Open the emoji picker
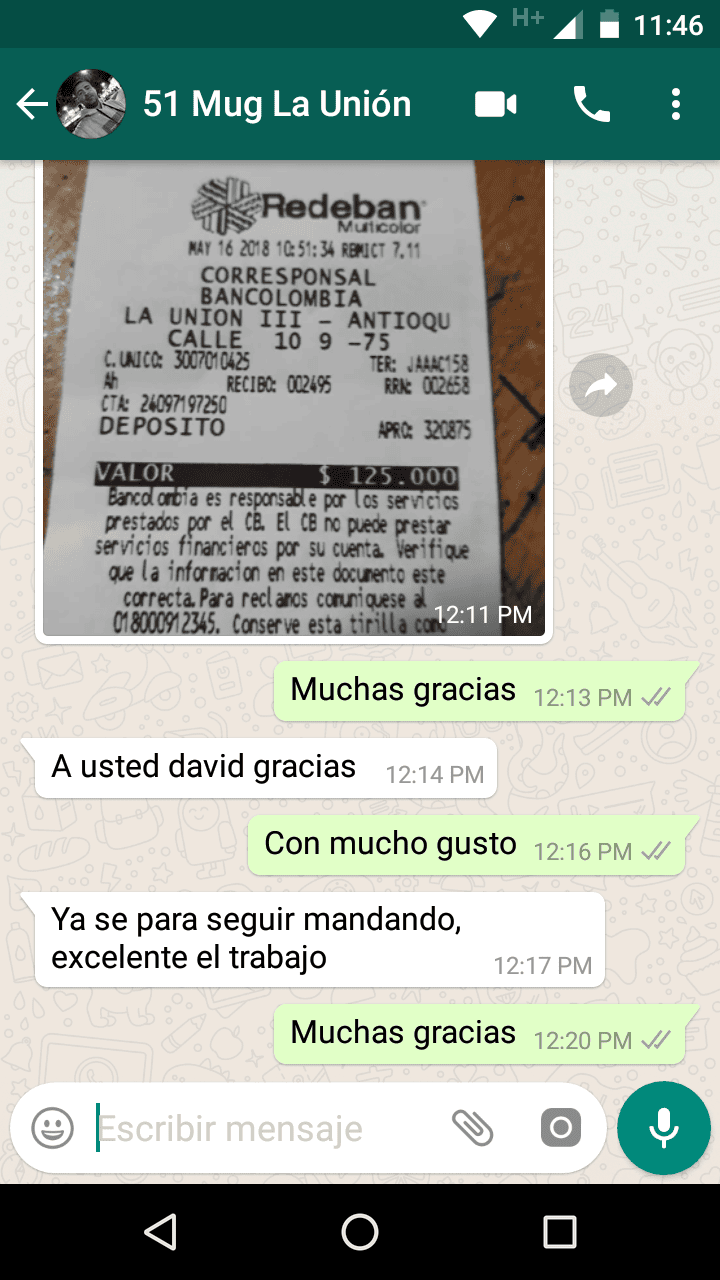 [53, 1129]
